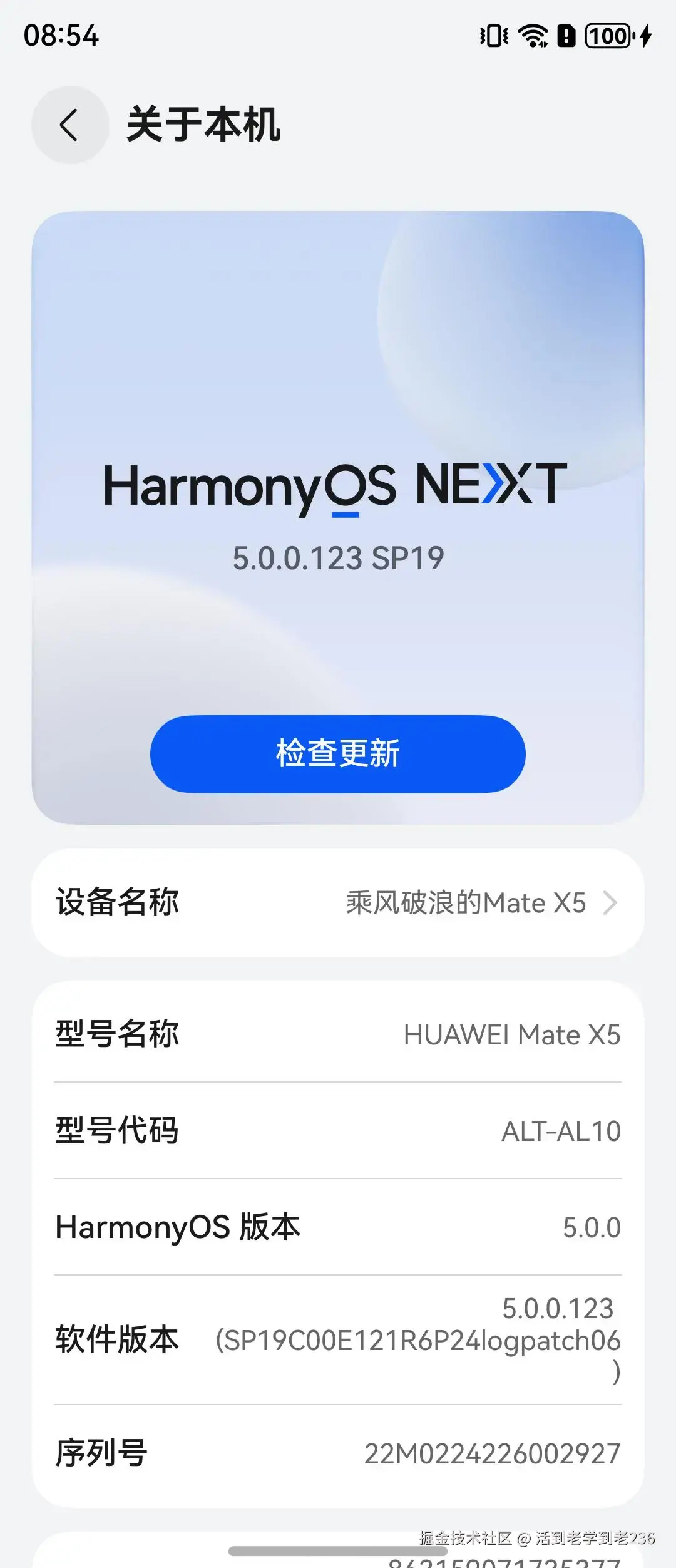The width and height of the screenshot is (676, 1568).
Task: Tap the 型号代码 ALT-AL10 row
Action: [338, 1131]
